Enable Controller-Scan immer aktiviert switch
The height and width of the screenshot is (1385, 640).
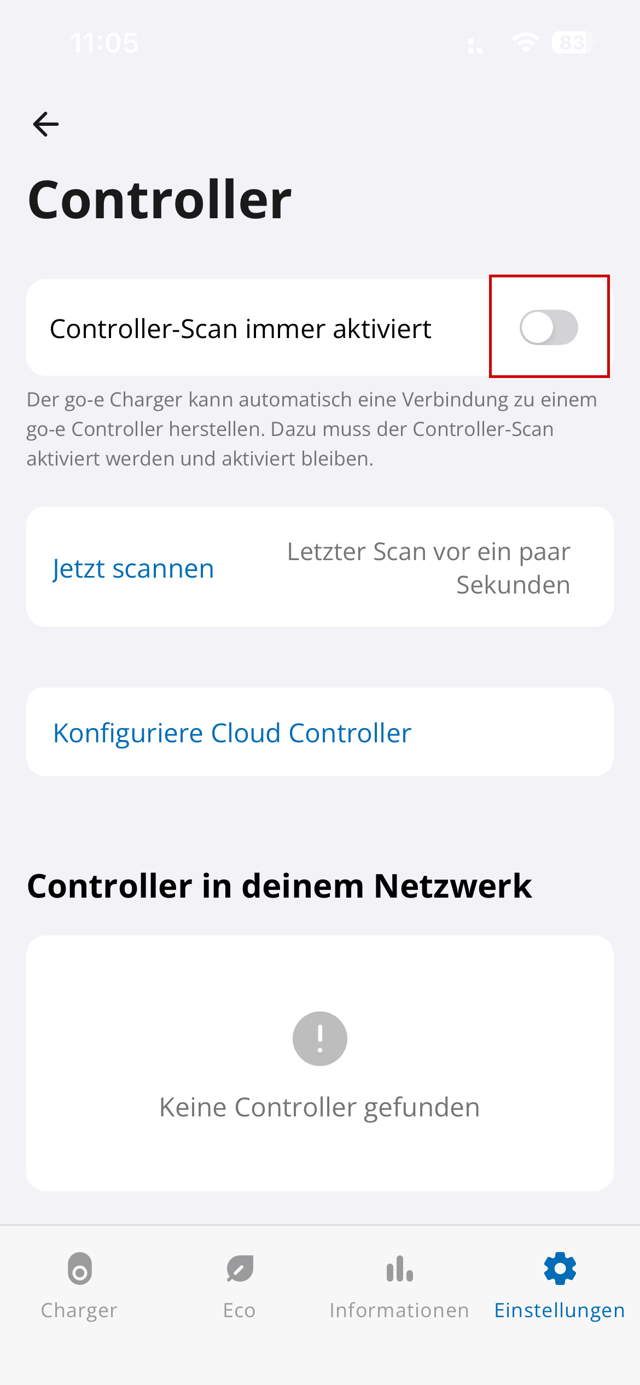548,327
